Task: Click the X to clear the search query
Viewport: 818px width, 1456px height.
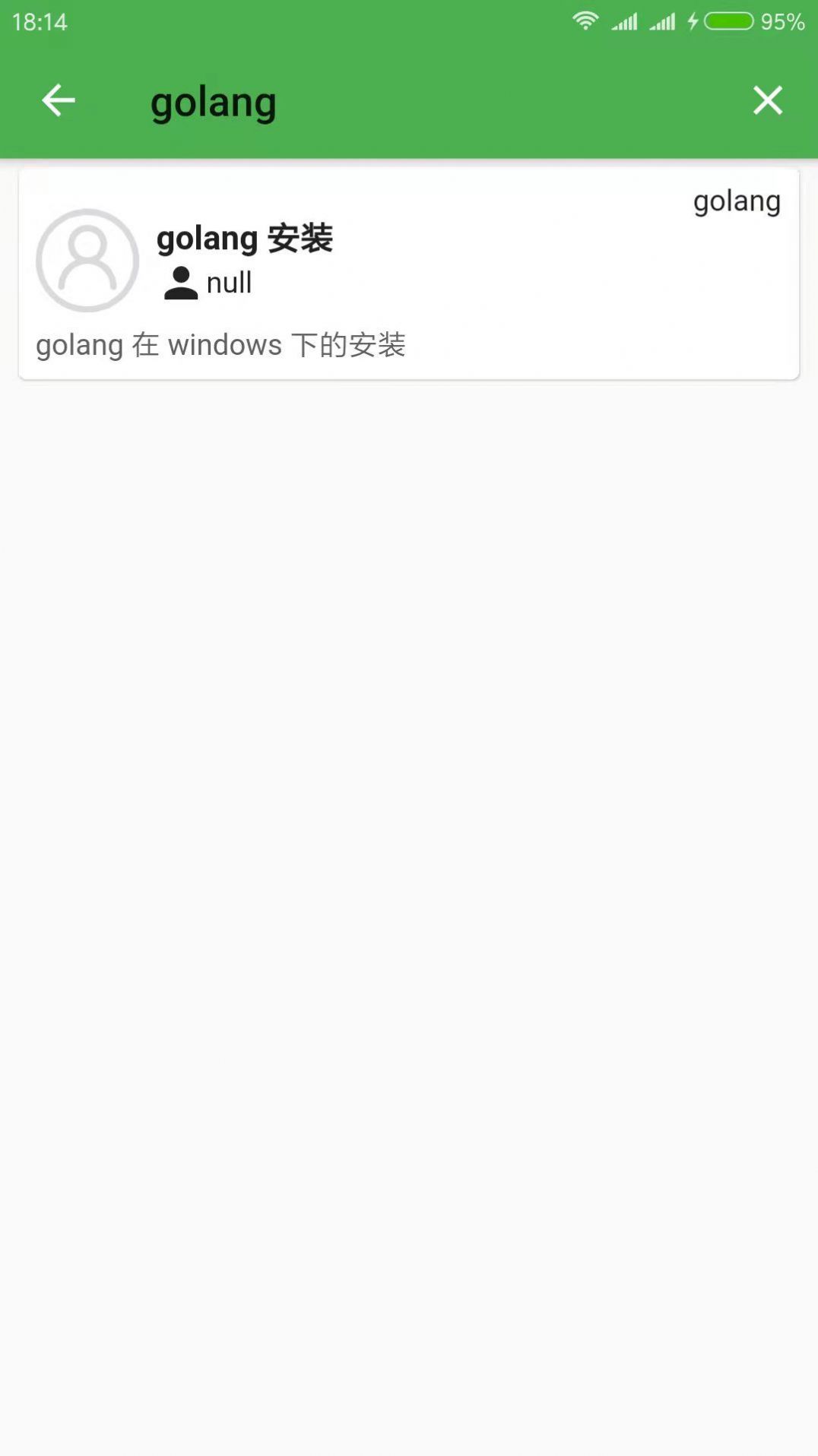Action: pos(767,100)
